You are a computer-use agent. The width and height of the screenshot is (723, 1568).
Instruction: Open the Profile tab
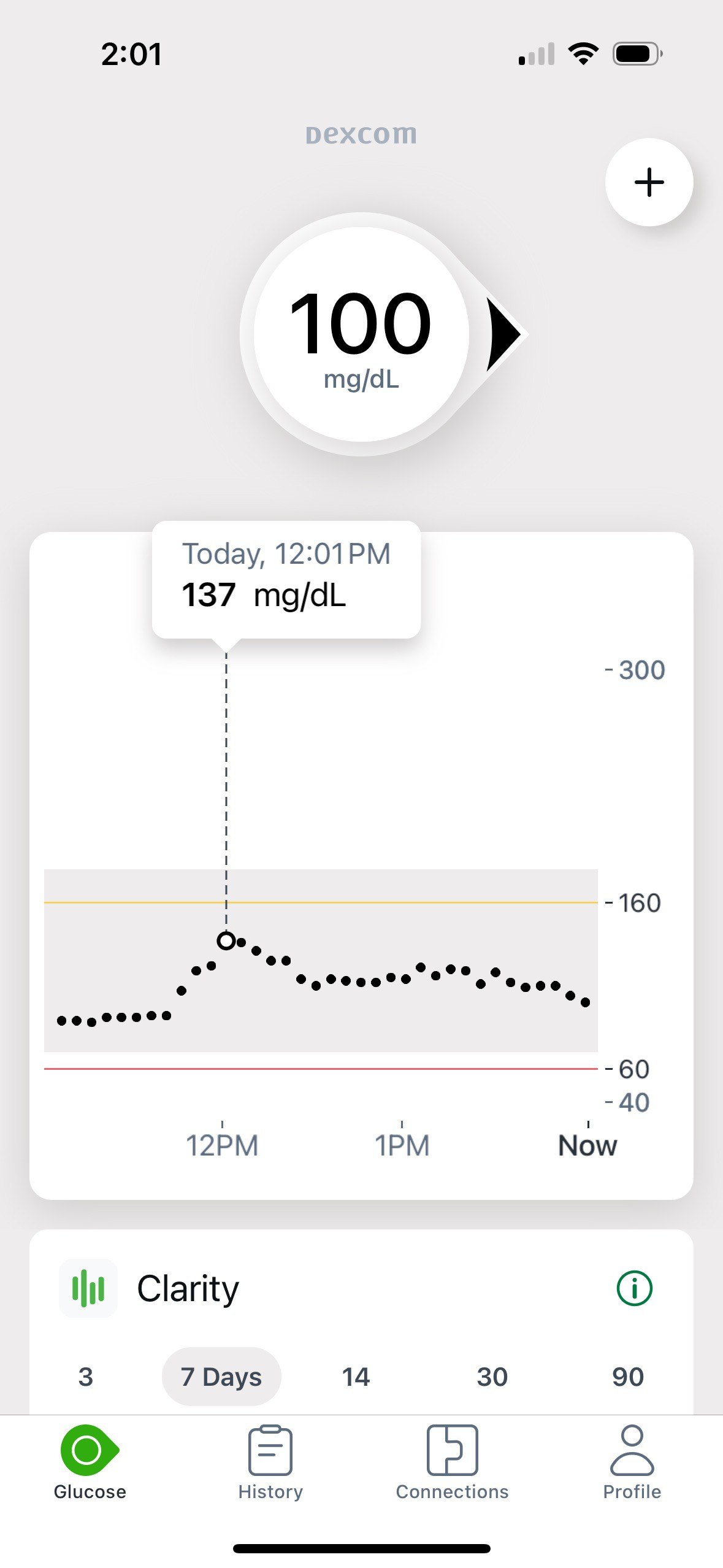pos(632,1462)
